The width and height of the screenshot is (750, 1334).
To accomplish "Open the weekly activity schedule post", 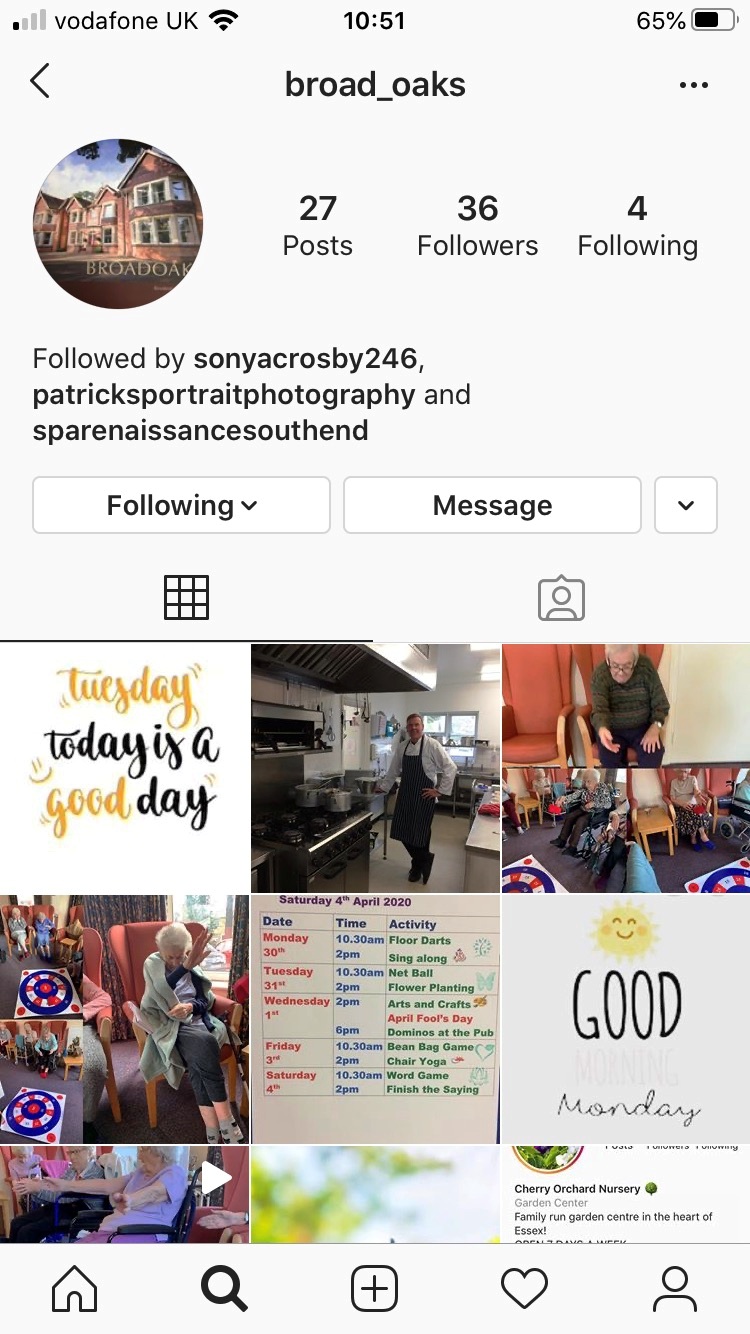I will point(375,1019).
